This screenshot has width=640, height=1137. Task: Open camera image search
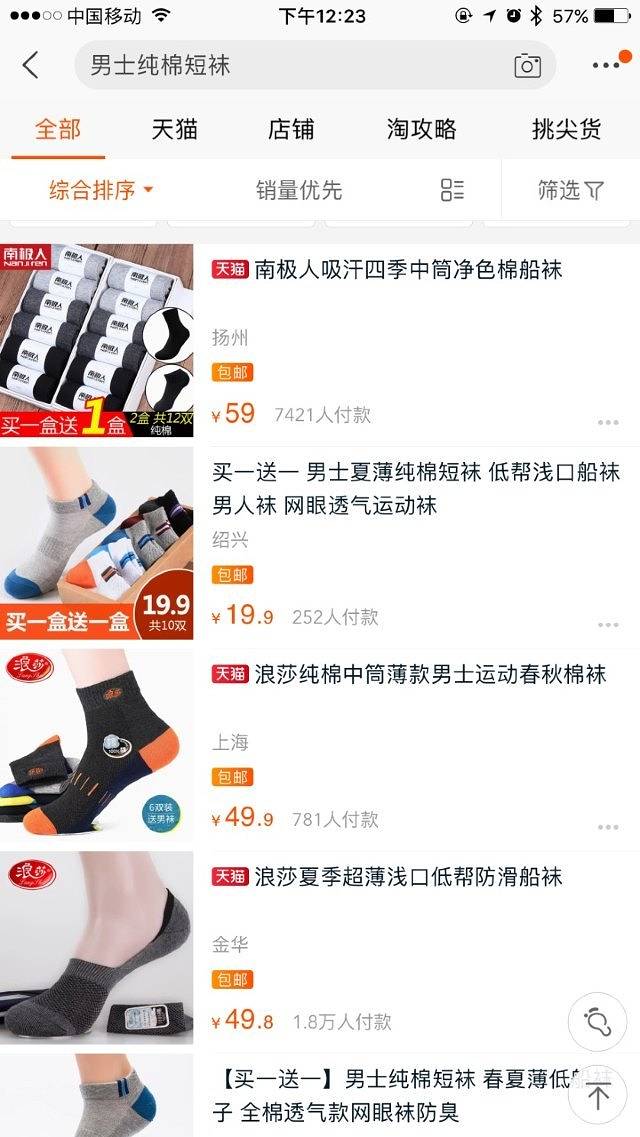[x=527, y=66]
